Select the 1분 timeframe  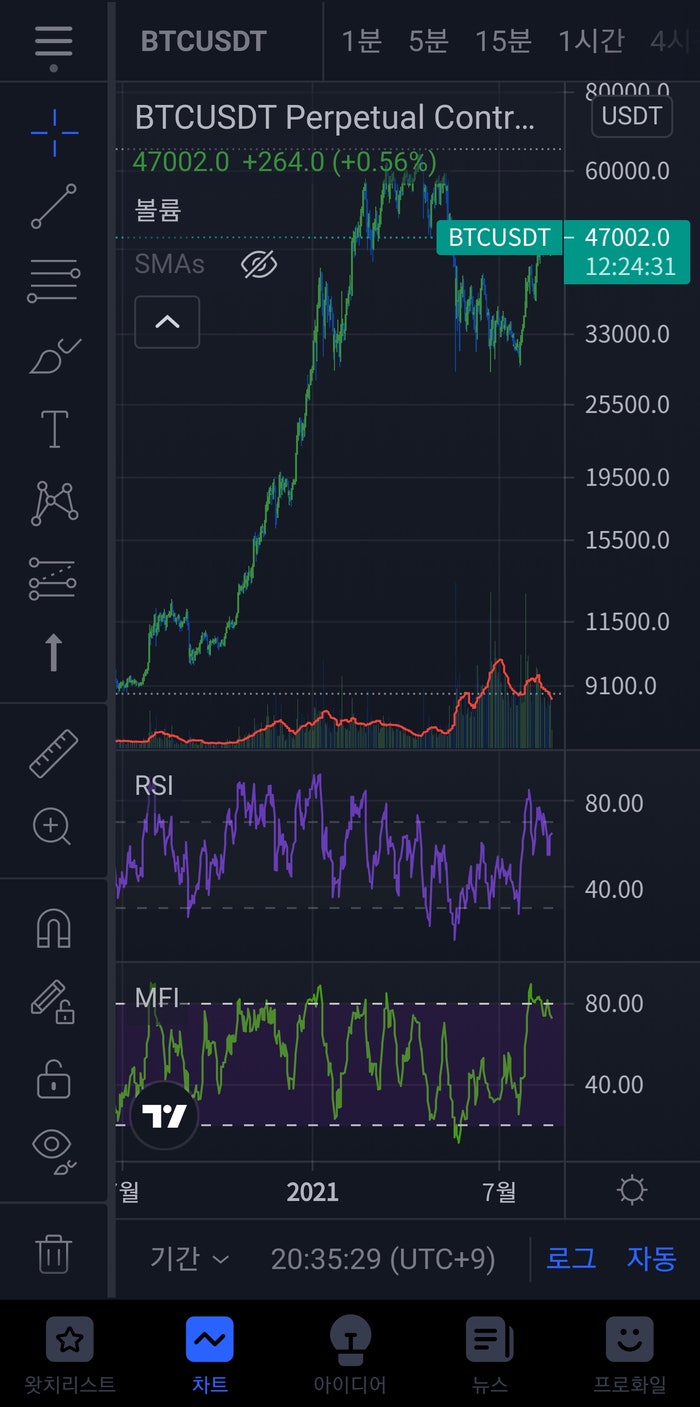pos(361,41)
